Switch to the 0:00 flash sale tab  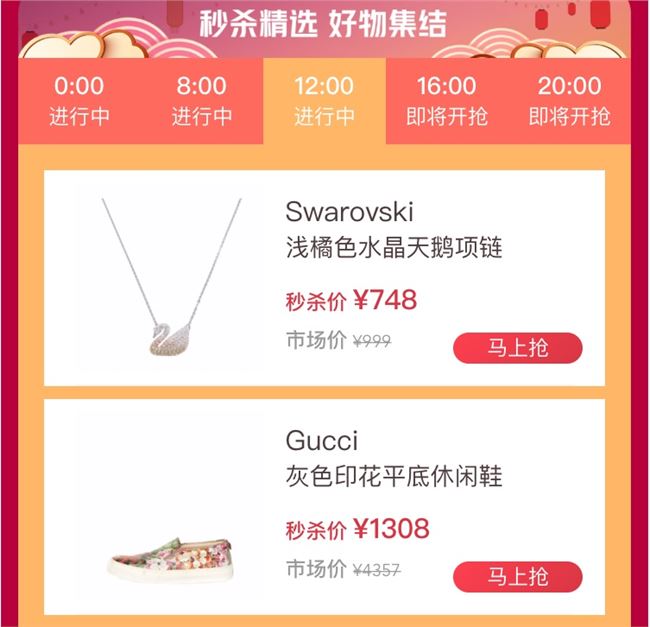pos(79,100)
